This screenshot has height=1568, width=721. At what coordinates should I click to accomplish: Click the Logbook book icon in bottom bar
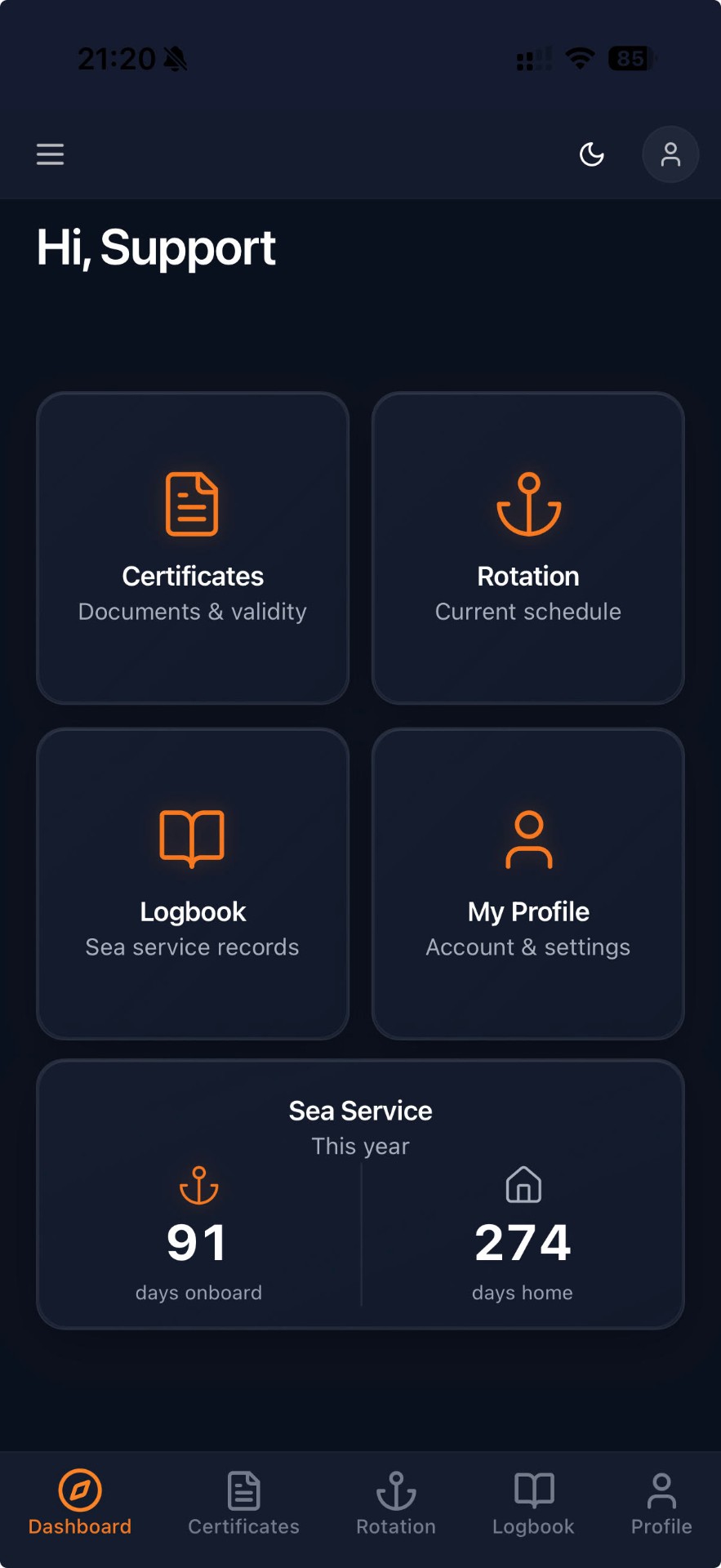pos(533,1493)
